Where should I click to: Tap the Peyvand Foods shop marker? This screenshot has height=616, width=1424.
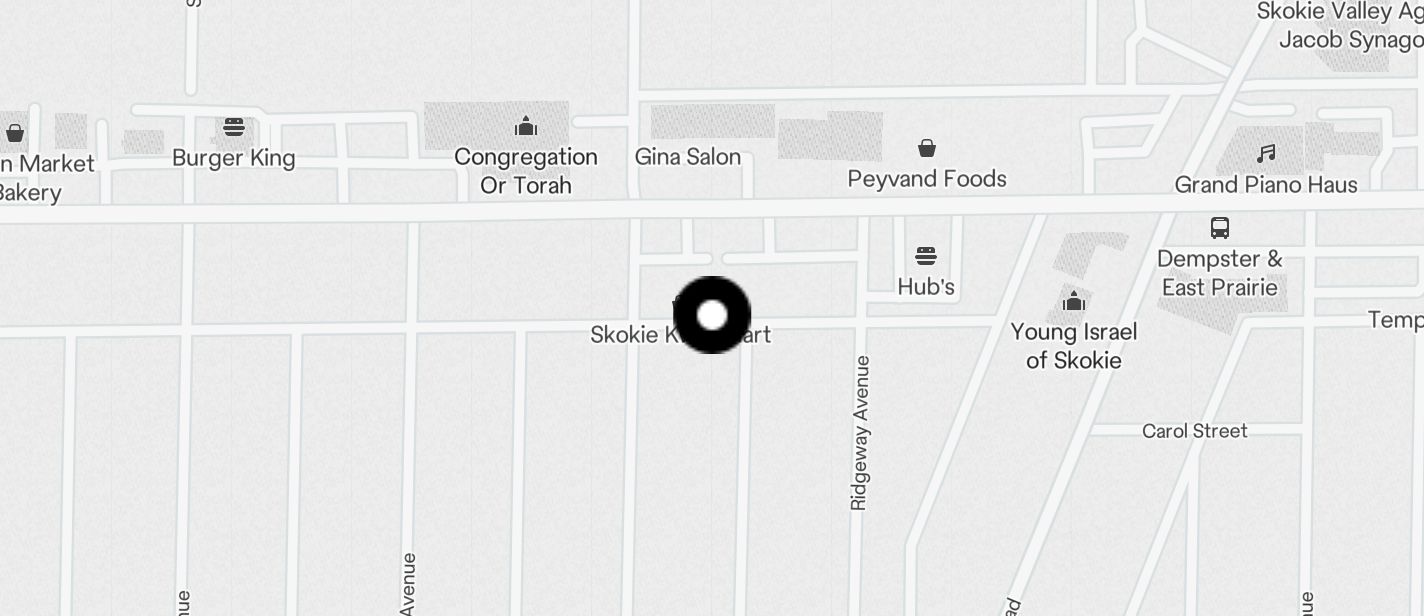point(927,149)
